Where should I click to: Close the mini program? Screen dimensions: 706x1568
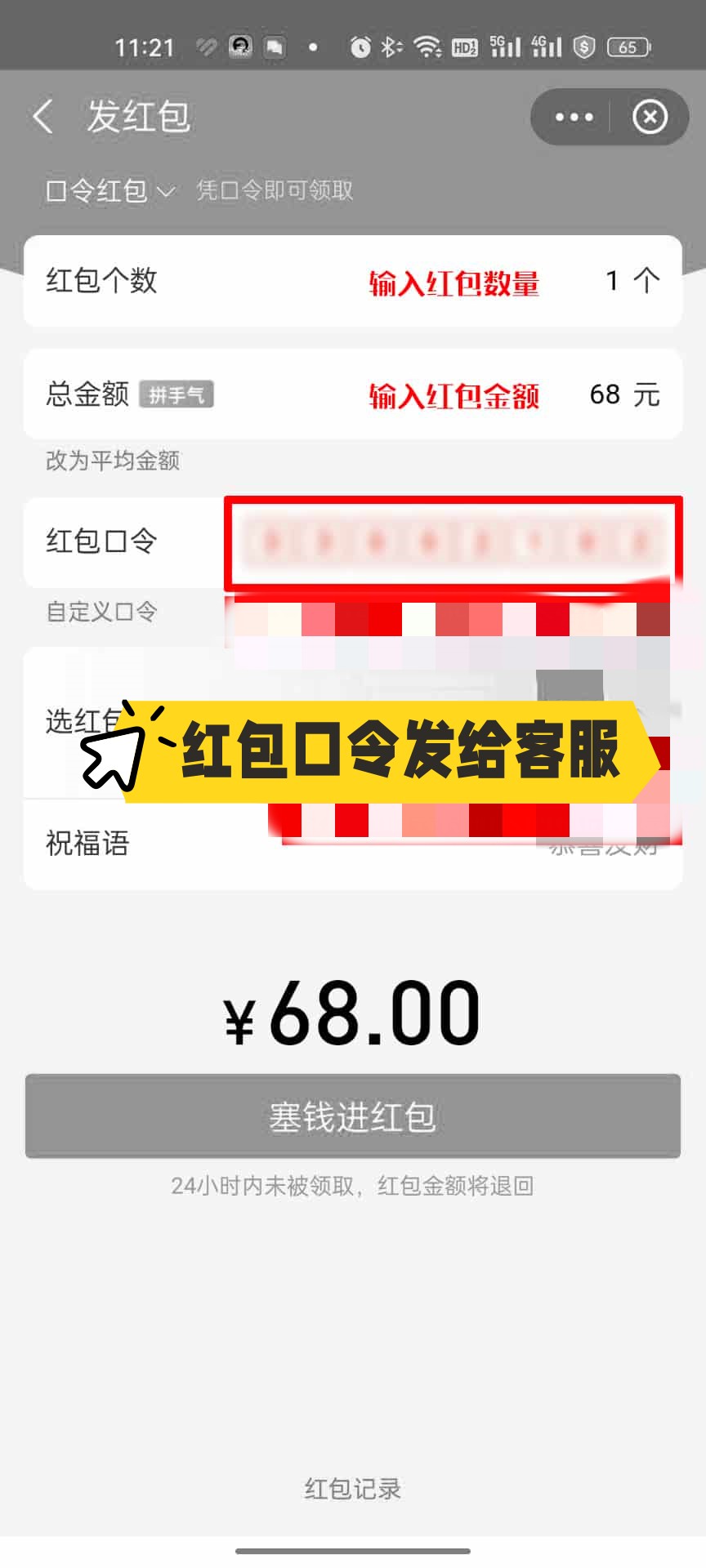coord(650,118)
